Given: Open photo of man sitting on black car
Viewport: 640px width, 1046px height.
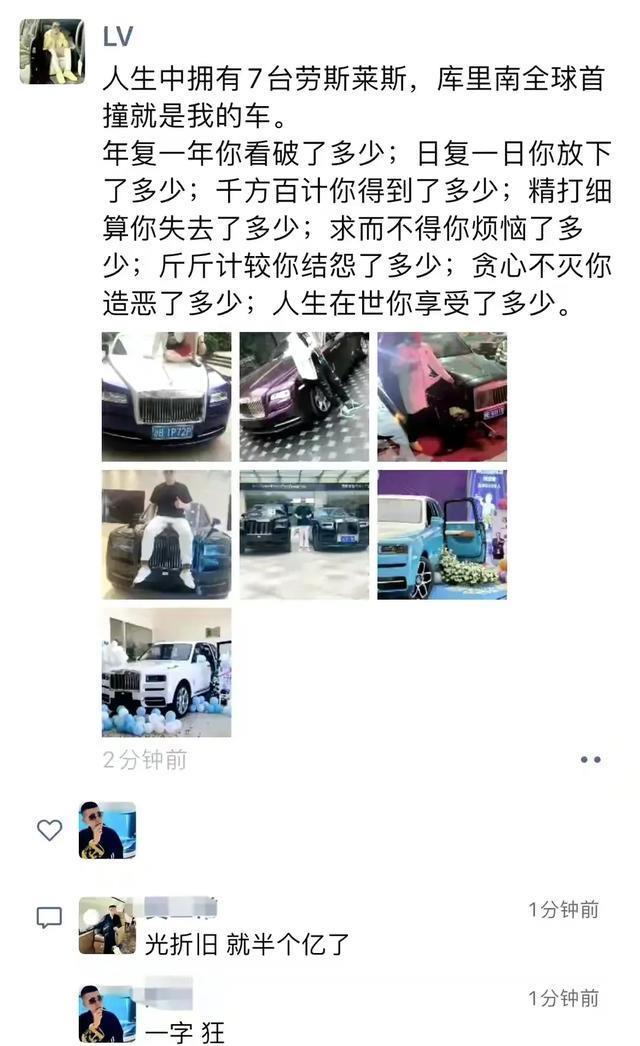Looking at the screenshot, I should [166, 534].
